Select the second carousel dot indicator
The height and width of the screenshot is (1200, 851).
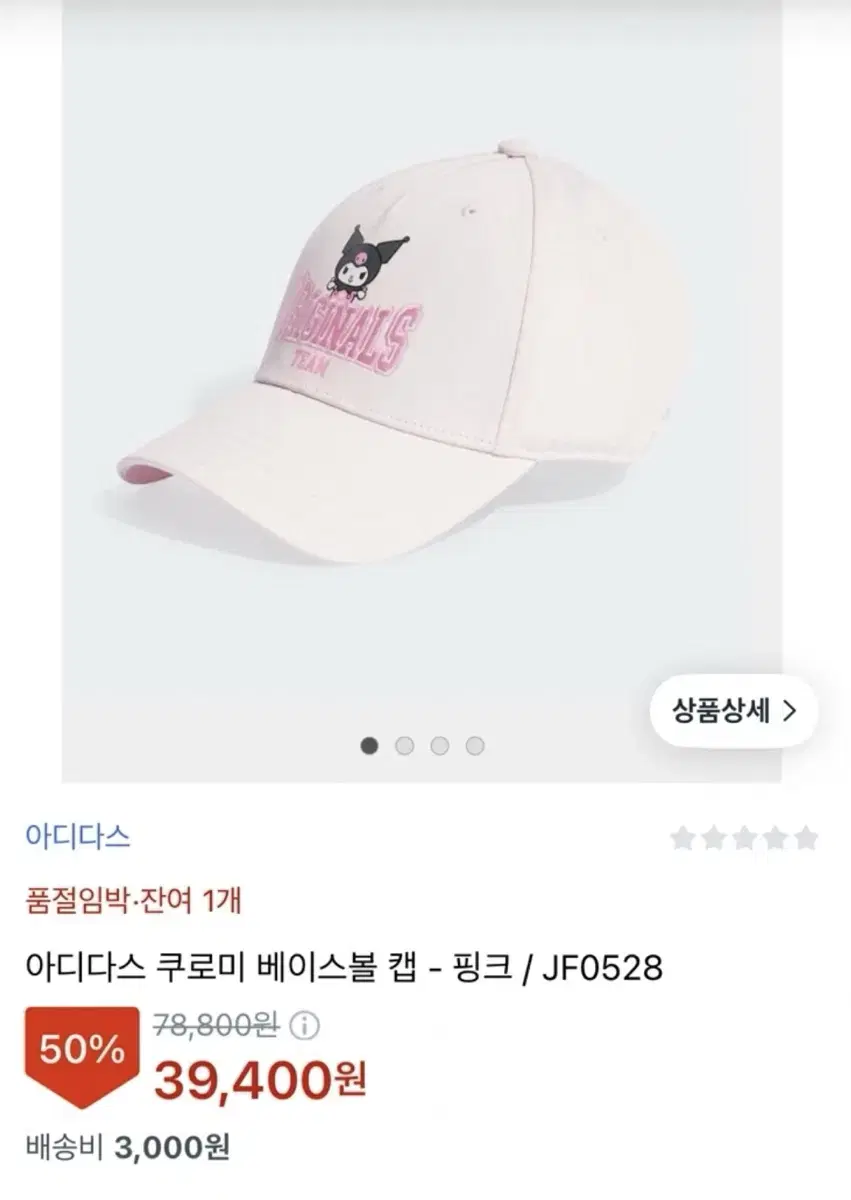[404, 745]
